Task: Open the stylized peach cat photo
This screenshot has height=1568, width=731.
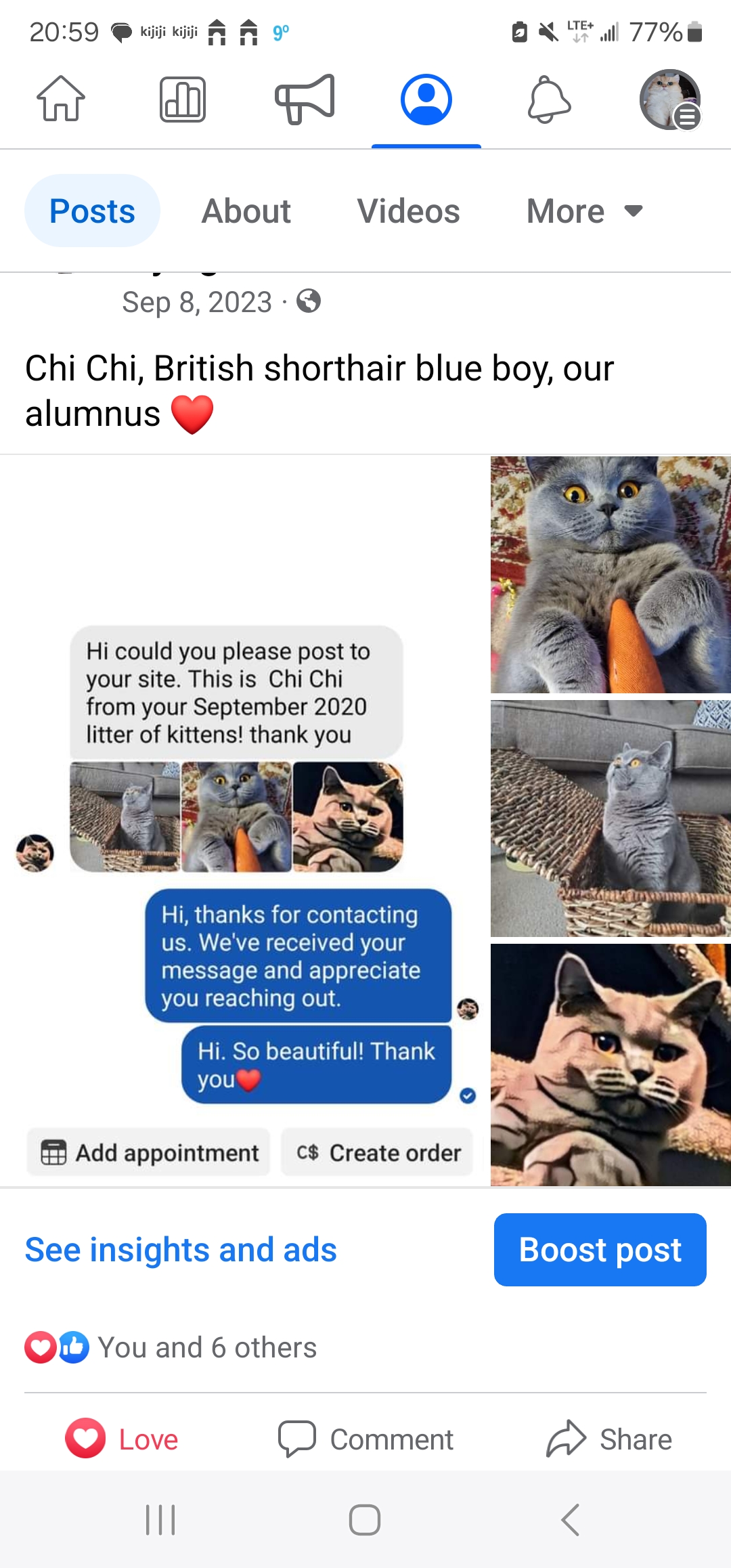Action: click(x=610, y=1064)
